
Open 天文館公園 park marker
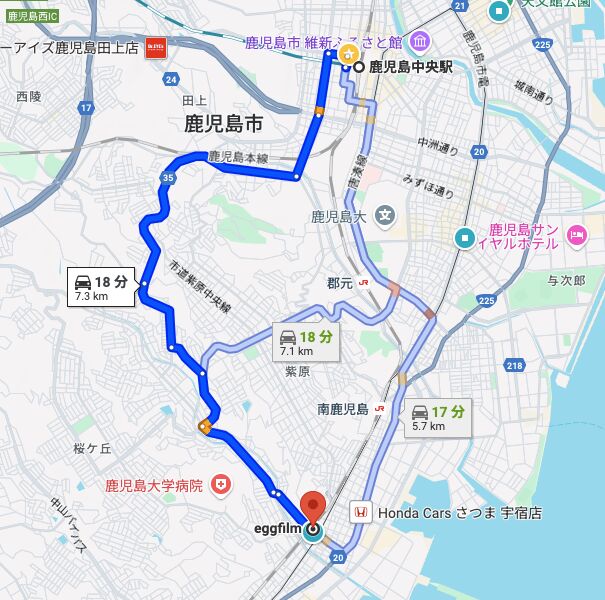[x=498, y=11]
